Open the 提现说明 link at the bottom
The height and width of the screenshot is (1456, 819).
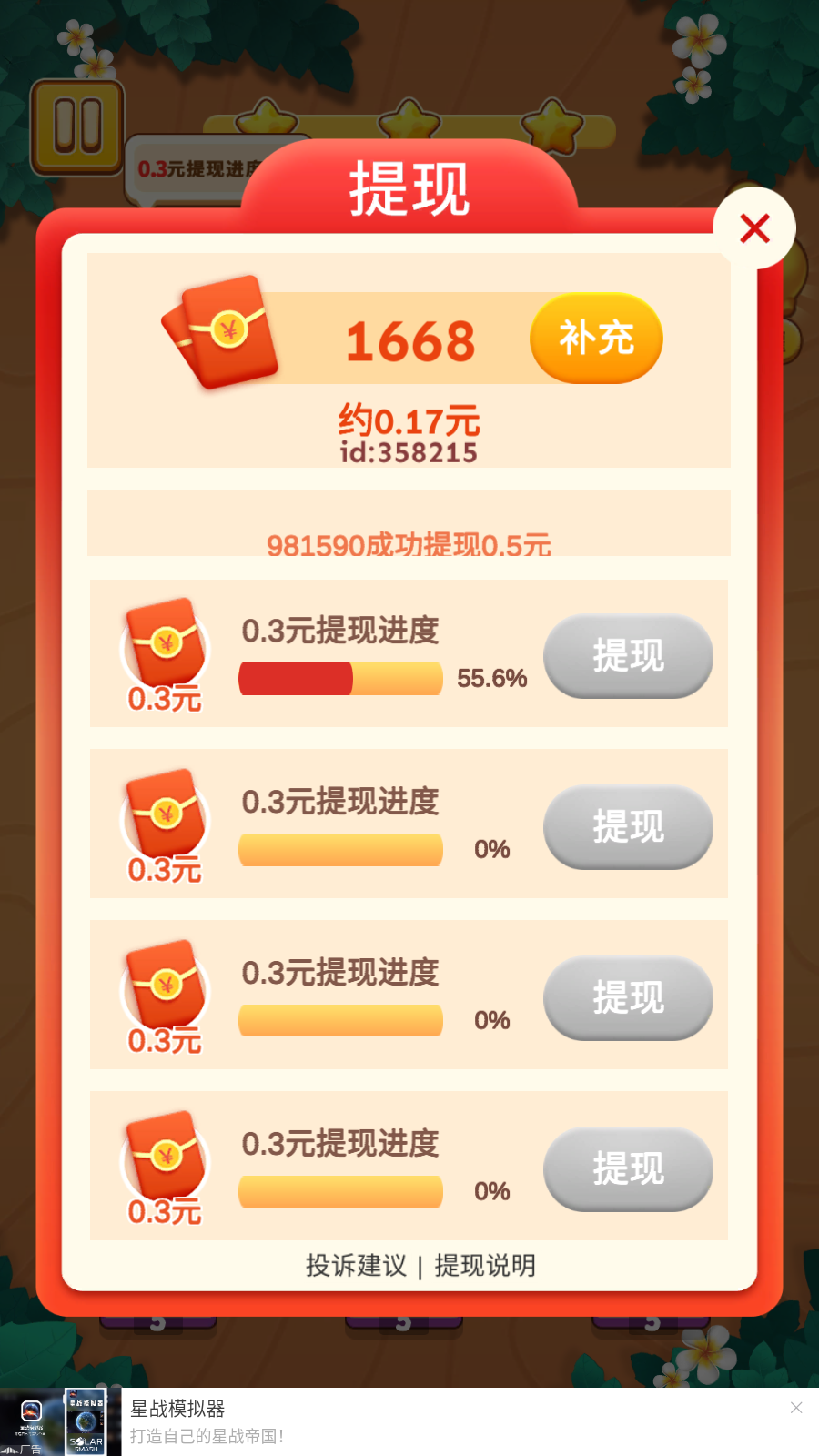(485, 1266)
